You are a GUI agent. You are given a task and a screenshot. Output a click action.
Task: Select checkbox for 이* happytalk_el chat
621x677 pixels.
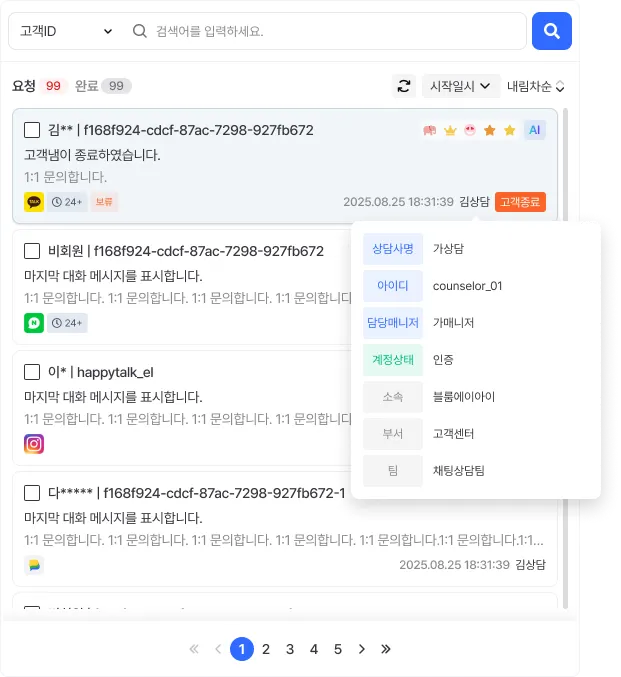pos(32,372)
